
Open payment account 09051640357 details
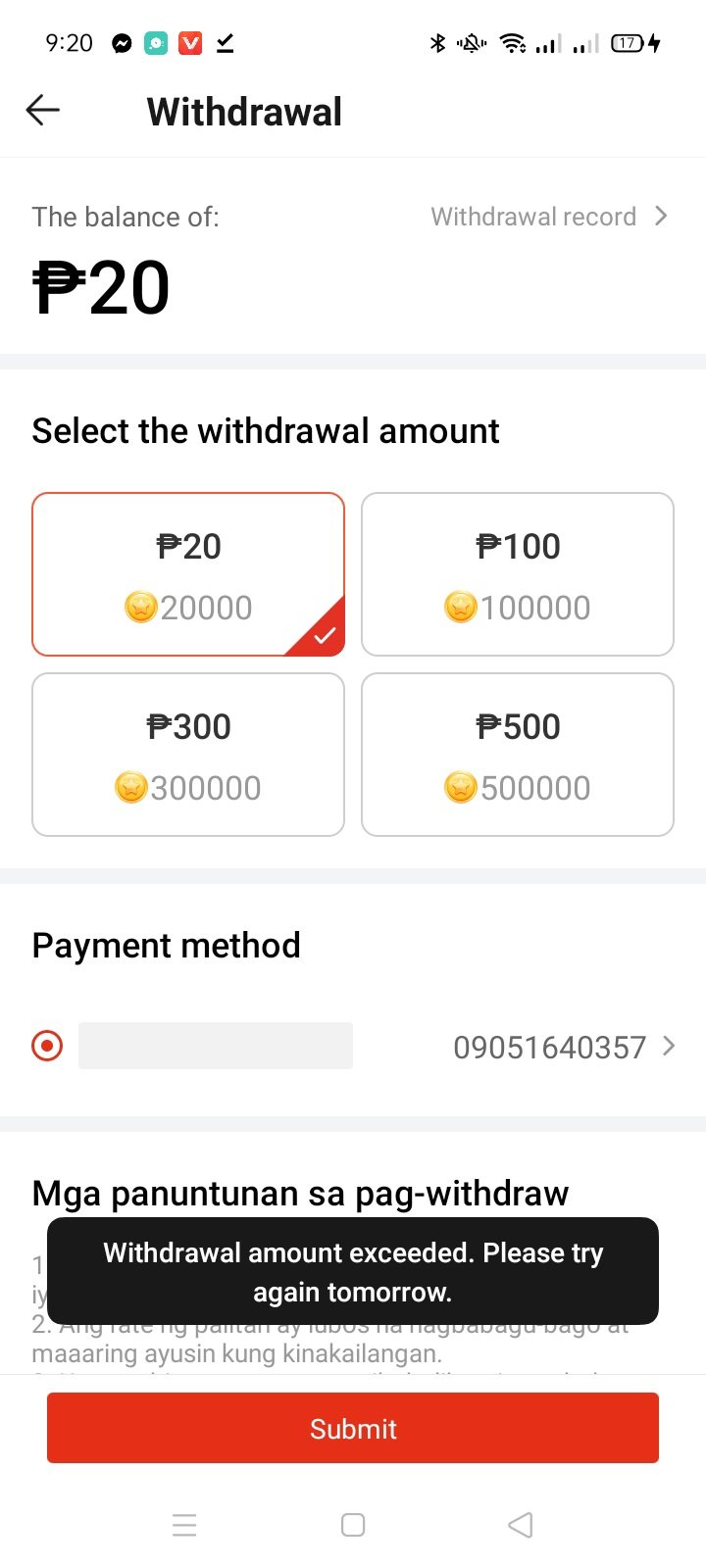pos(563,1047)
